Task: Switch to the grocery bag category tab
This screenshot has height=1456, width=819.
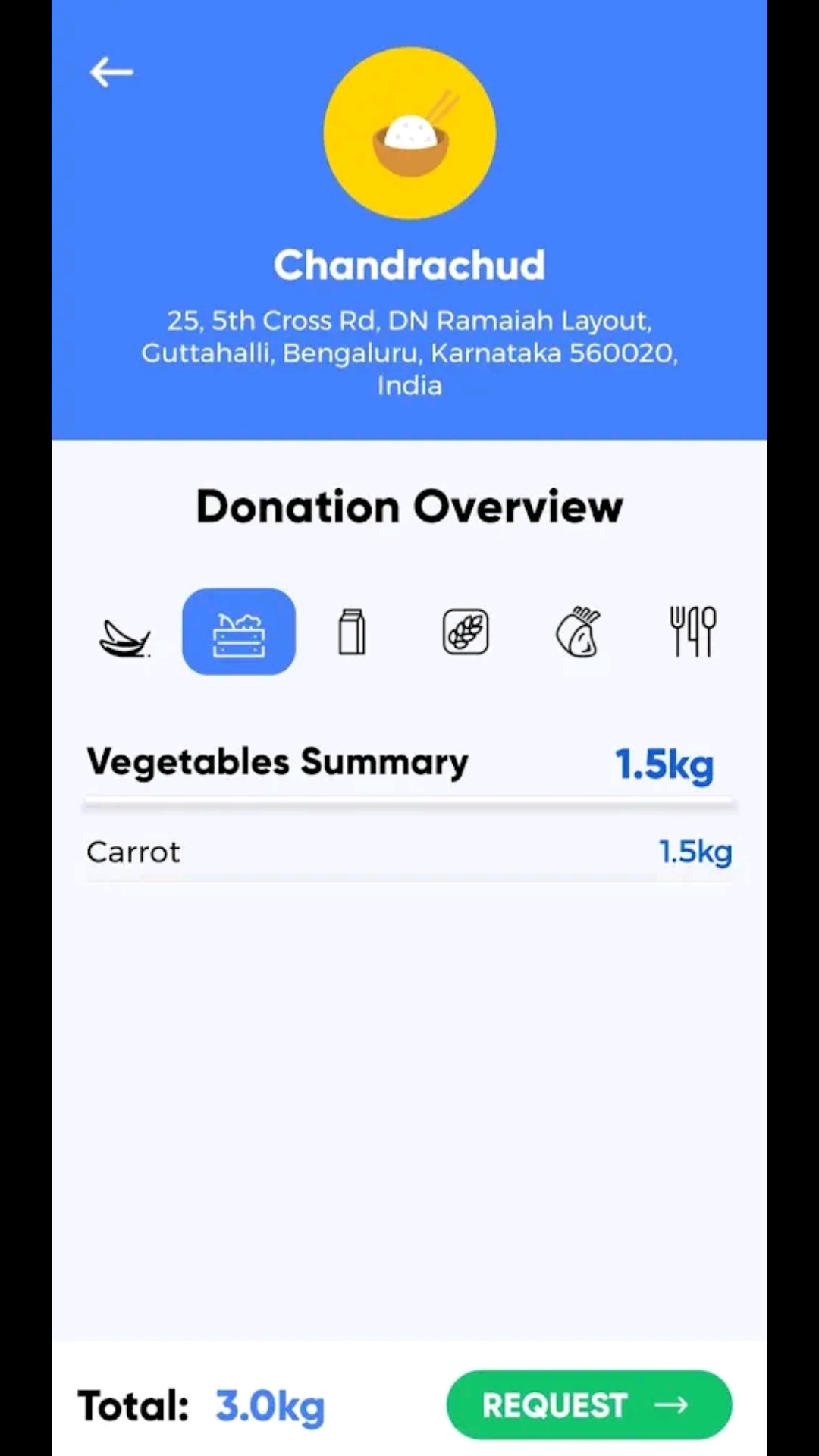Action: [579, 632]
